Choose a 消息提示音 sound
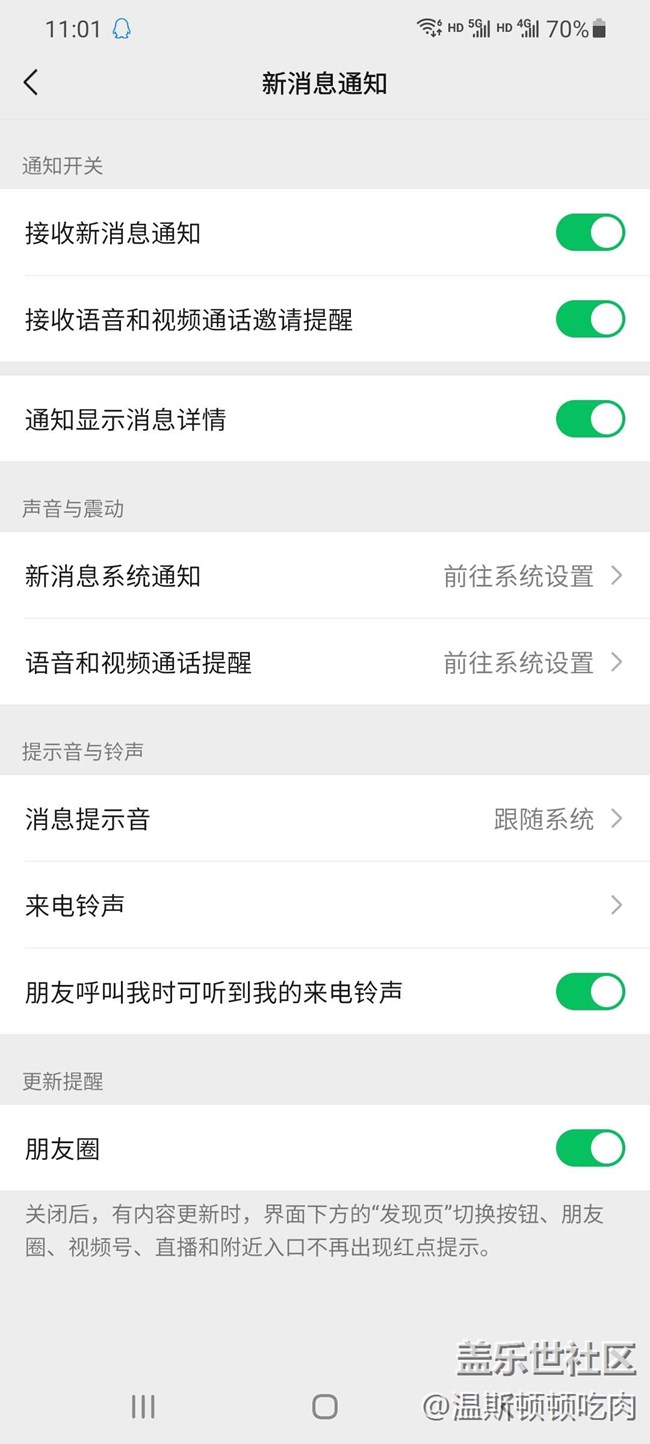The width and height of the screenshot is (650, 1444). [x=325, y=819]
